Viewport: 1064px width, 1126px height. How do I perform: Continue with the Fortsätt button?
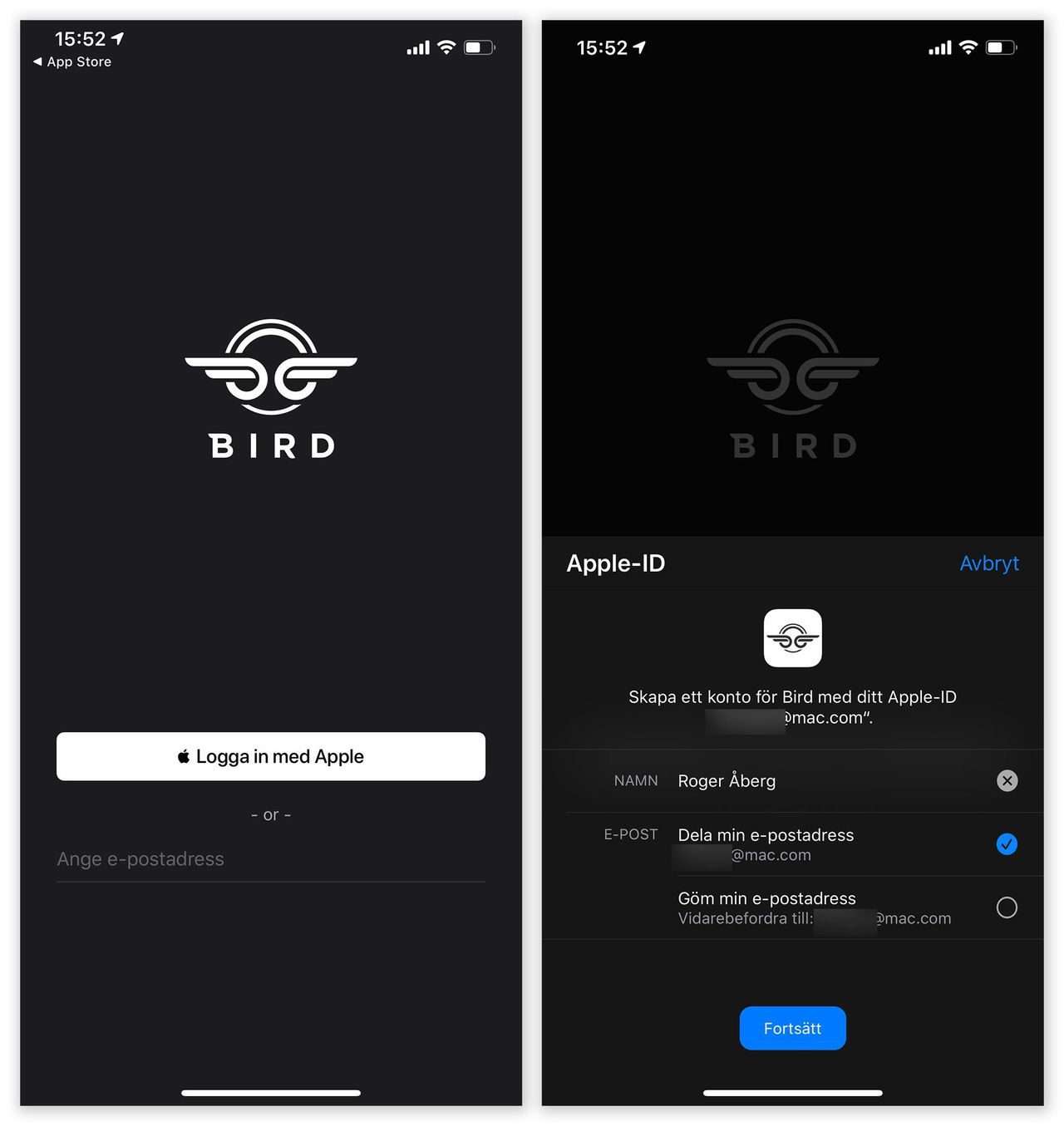792,1029
